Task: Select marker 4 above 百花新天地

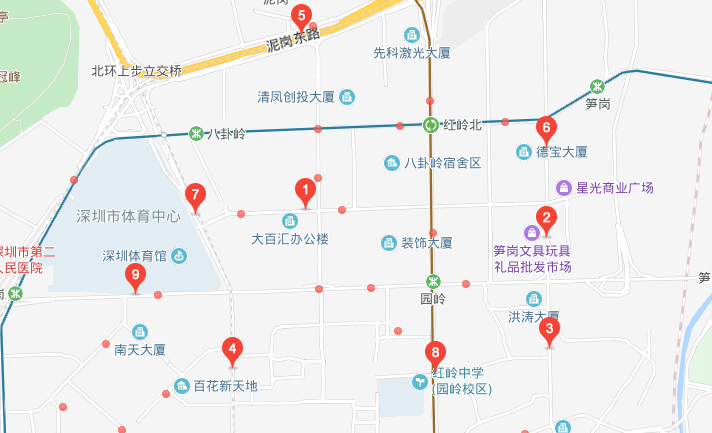Action: [x=232, y=349]
